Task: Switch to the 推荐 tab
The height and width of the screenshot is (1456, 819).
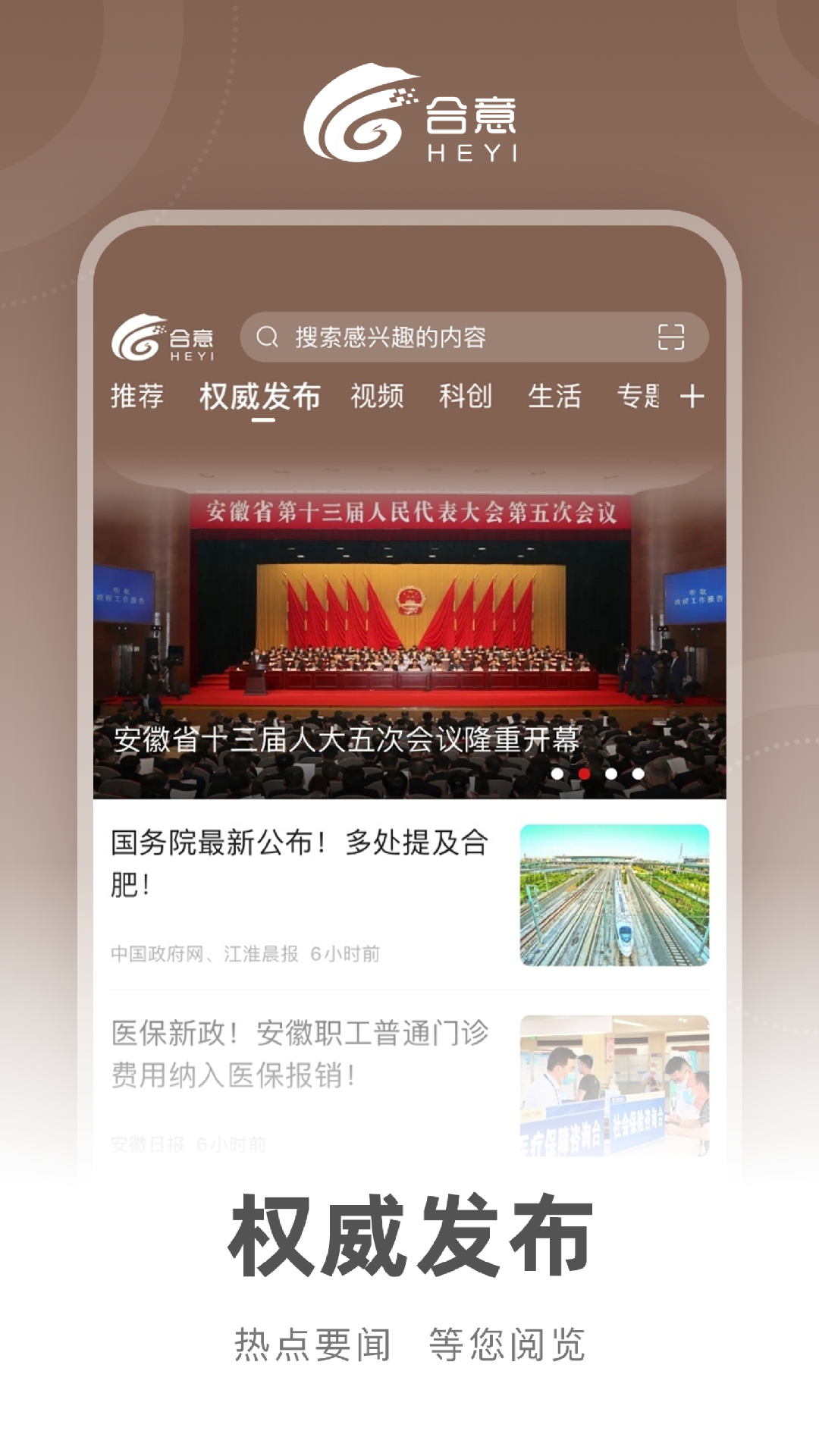Action: (x=136, y=394)
